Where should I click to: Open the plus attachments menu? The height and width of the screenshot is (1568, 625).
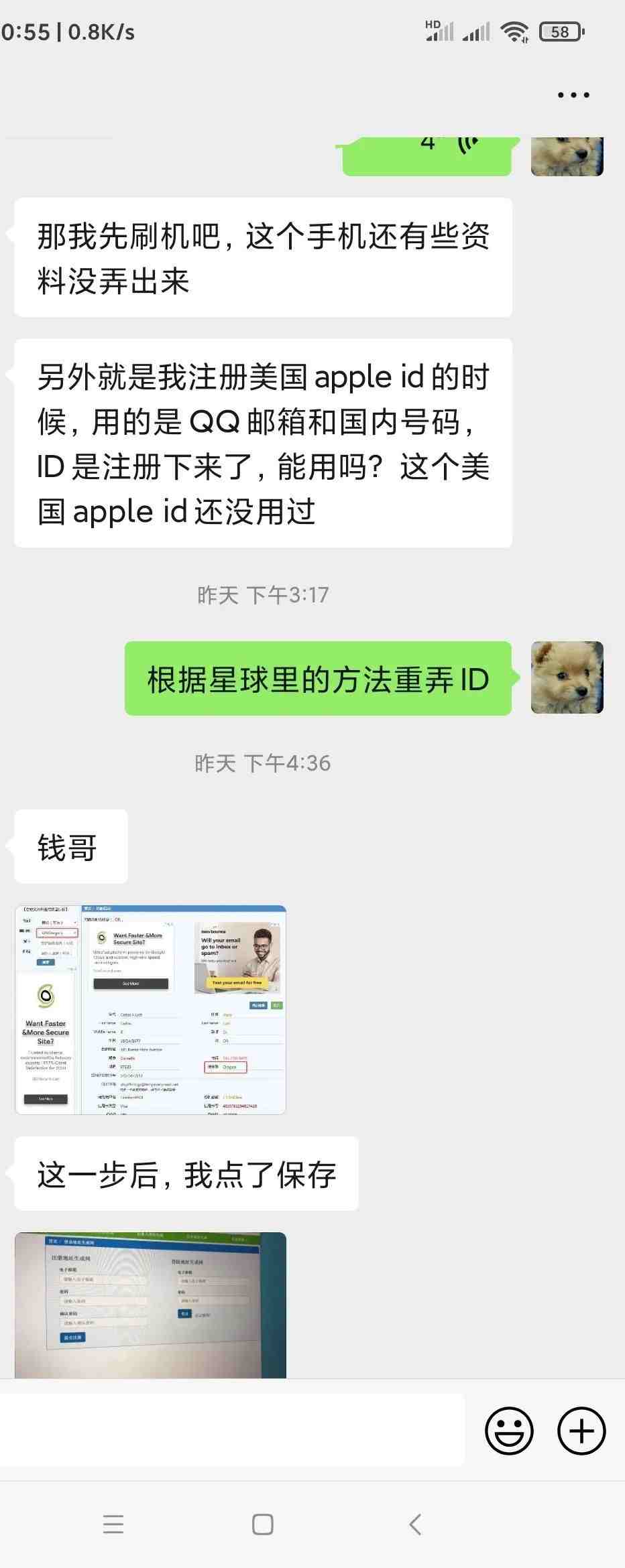[x=581, y=1431]
